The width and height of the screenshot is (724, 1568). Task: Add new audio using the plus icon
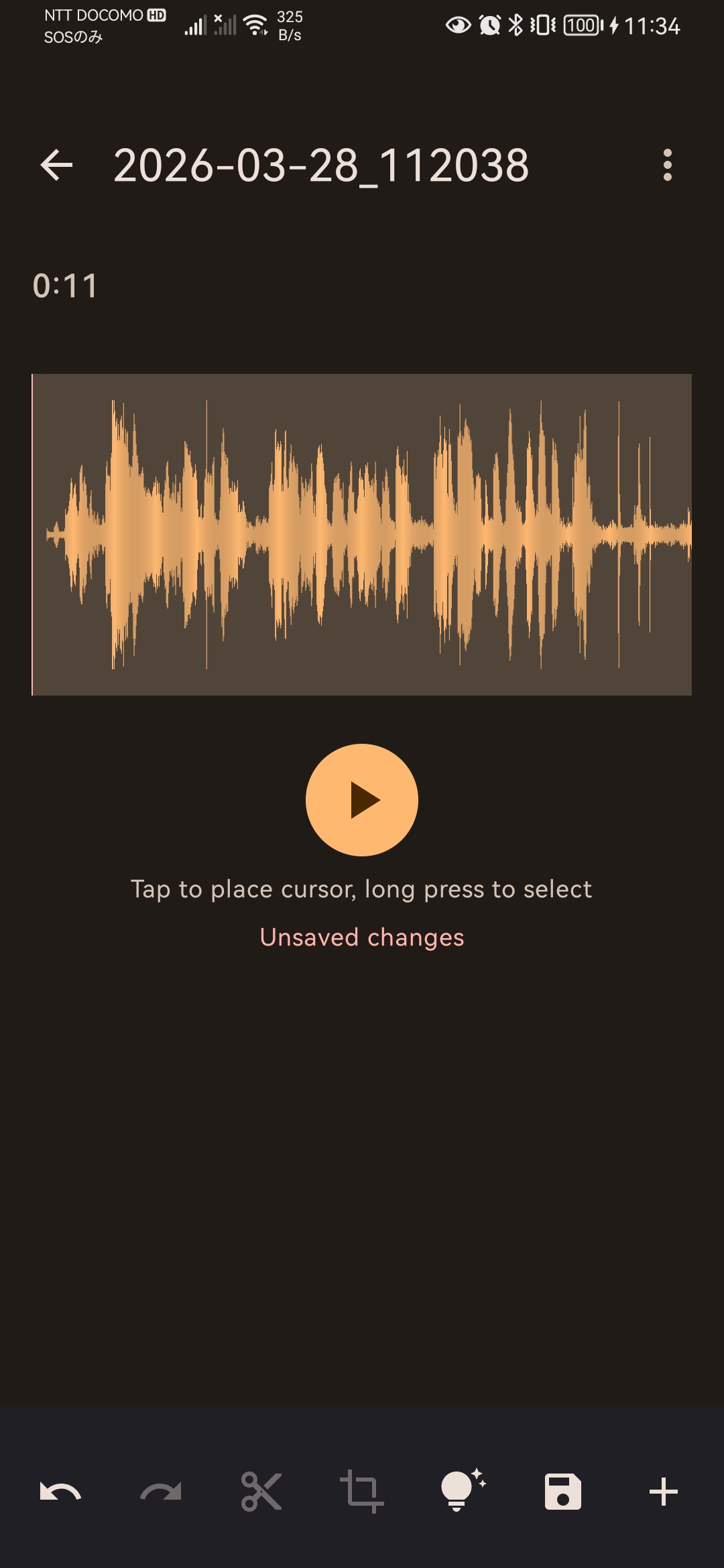point(664,1490)
